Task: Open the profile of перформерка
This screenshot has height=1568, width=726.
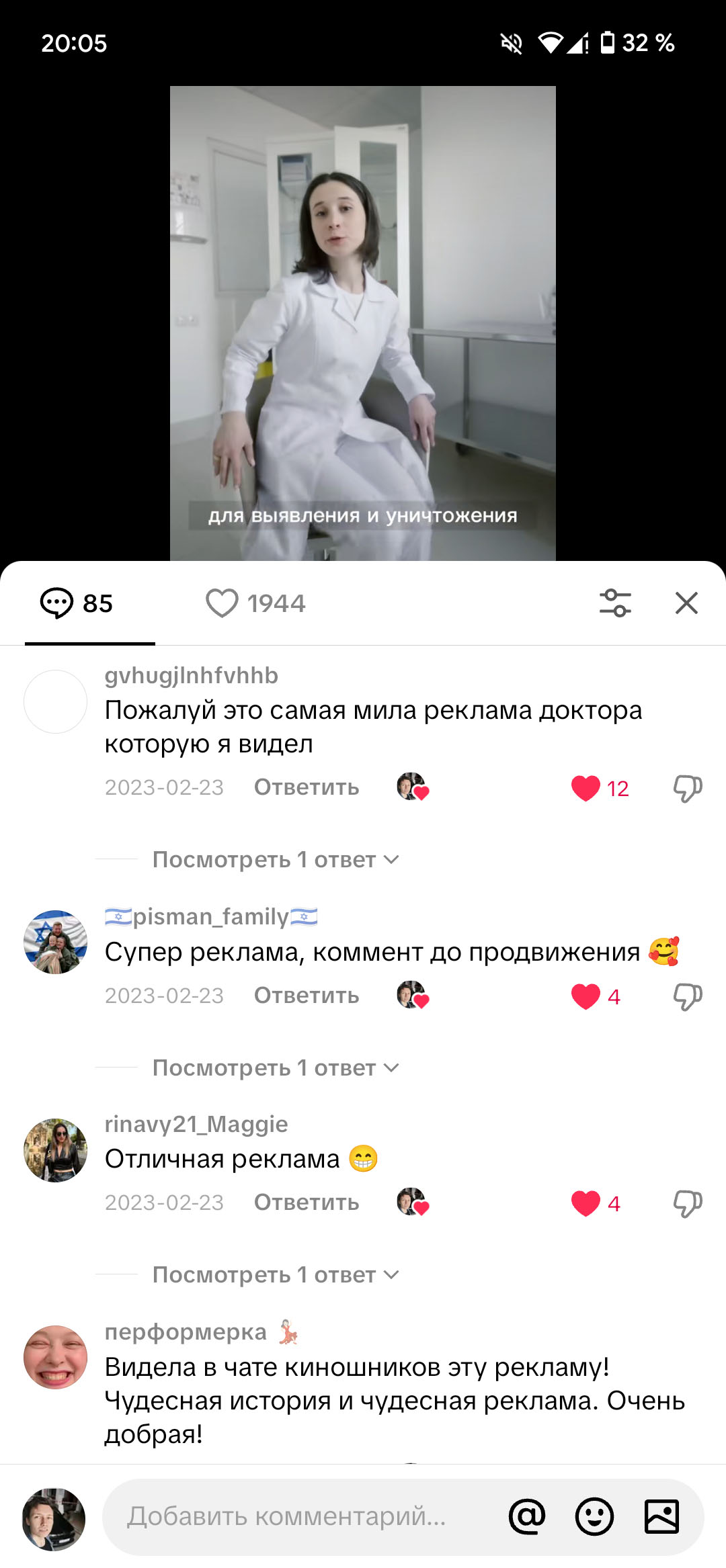Action: 55,1357
